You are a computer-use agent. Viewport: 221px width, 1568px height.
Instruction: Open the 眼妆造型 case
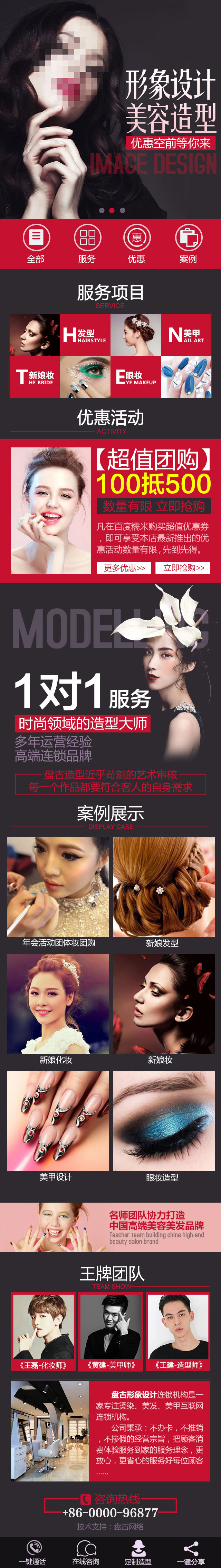click(163, 1126)
